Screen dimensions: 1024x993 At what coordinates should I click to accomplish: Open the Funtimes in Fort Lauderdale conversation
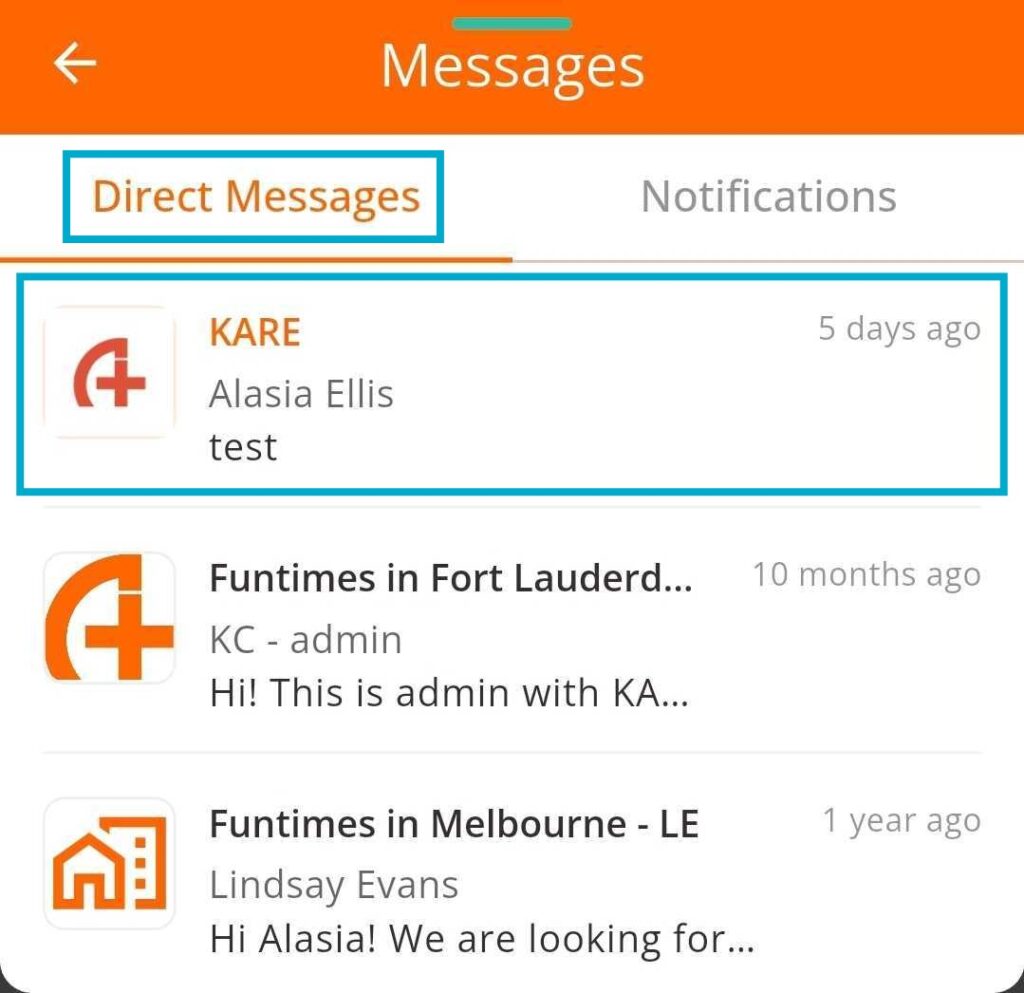tap(510, 630)
